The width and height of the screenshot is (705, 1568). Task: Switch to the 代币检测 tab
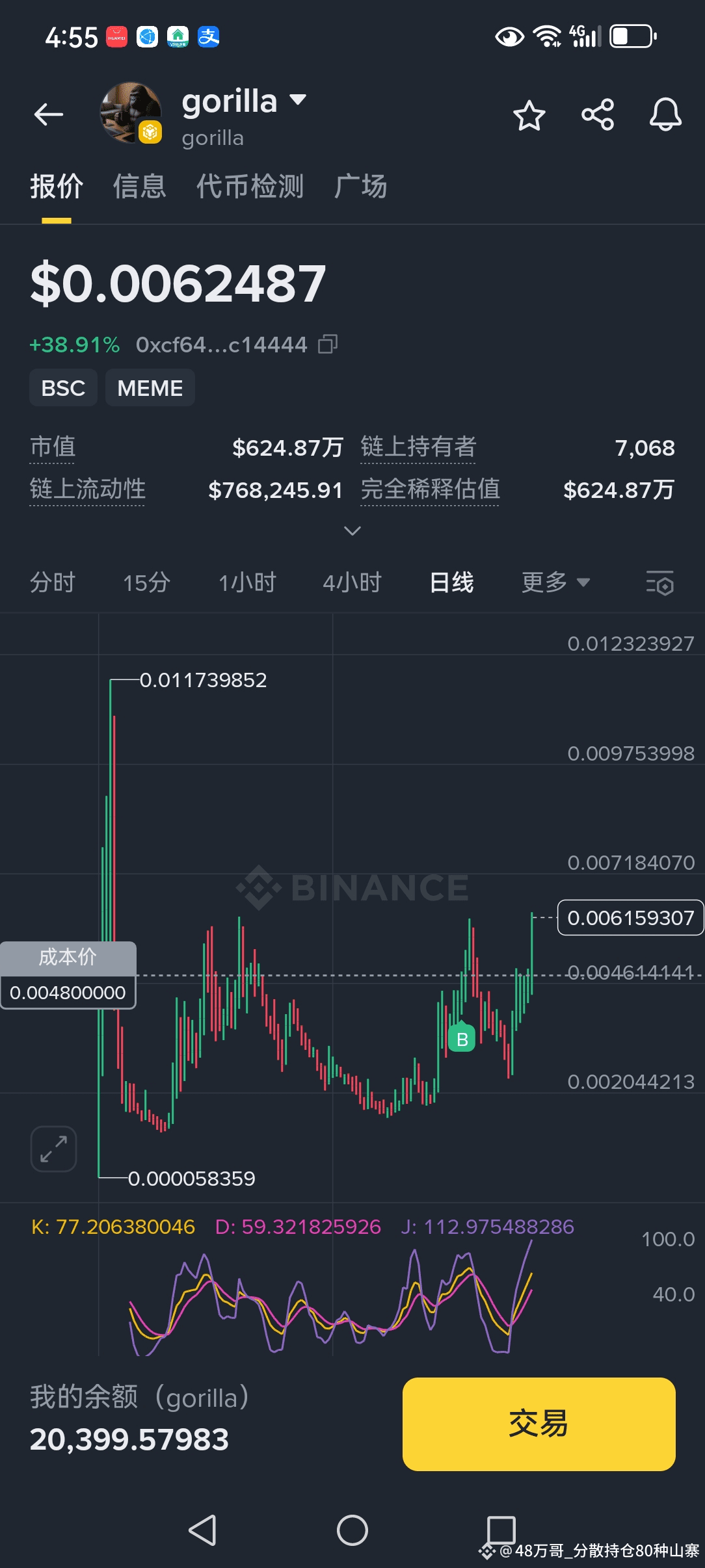pyautogui.click(x=250, y=187)
